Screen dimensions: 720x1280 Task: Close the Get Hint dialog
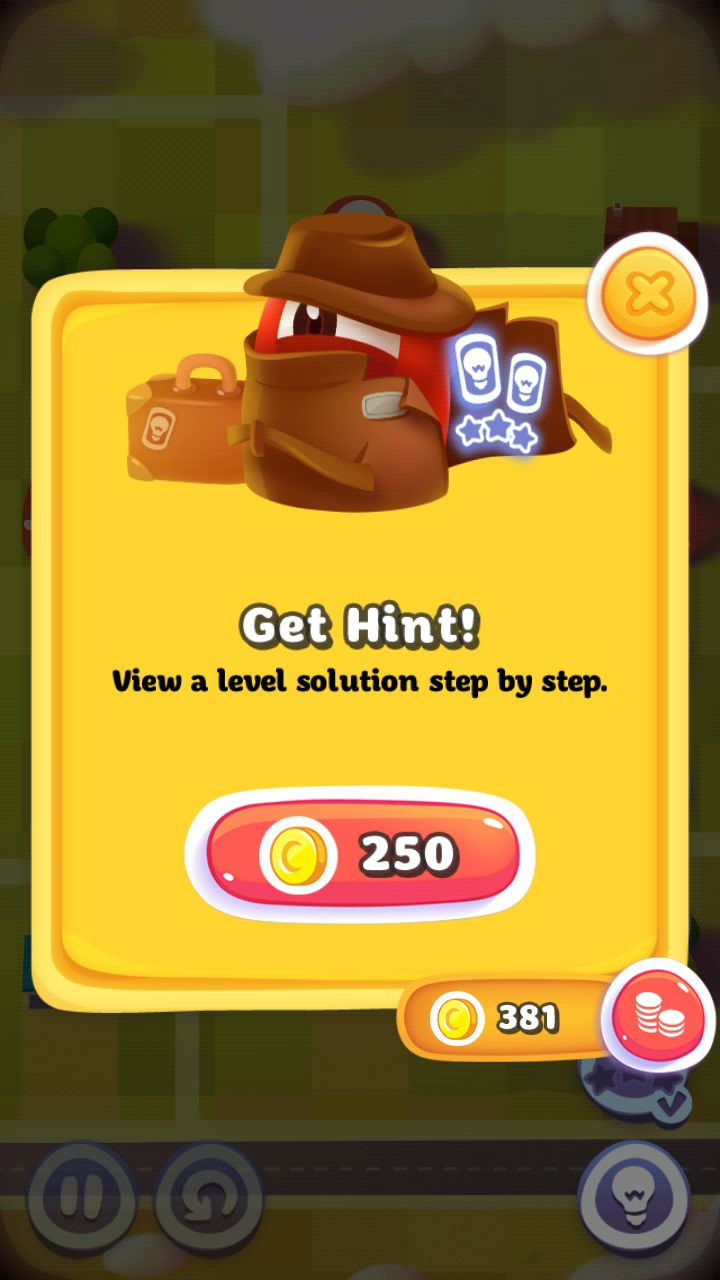pos(646,293)
